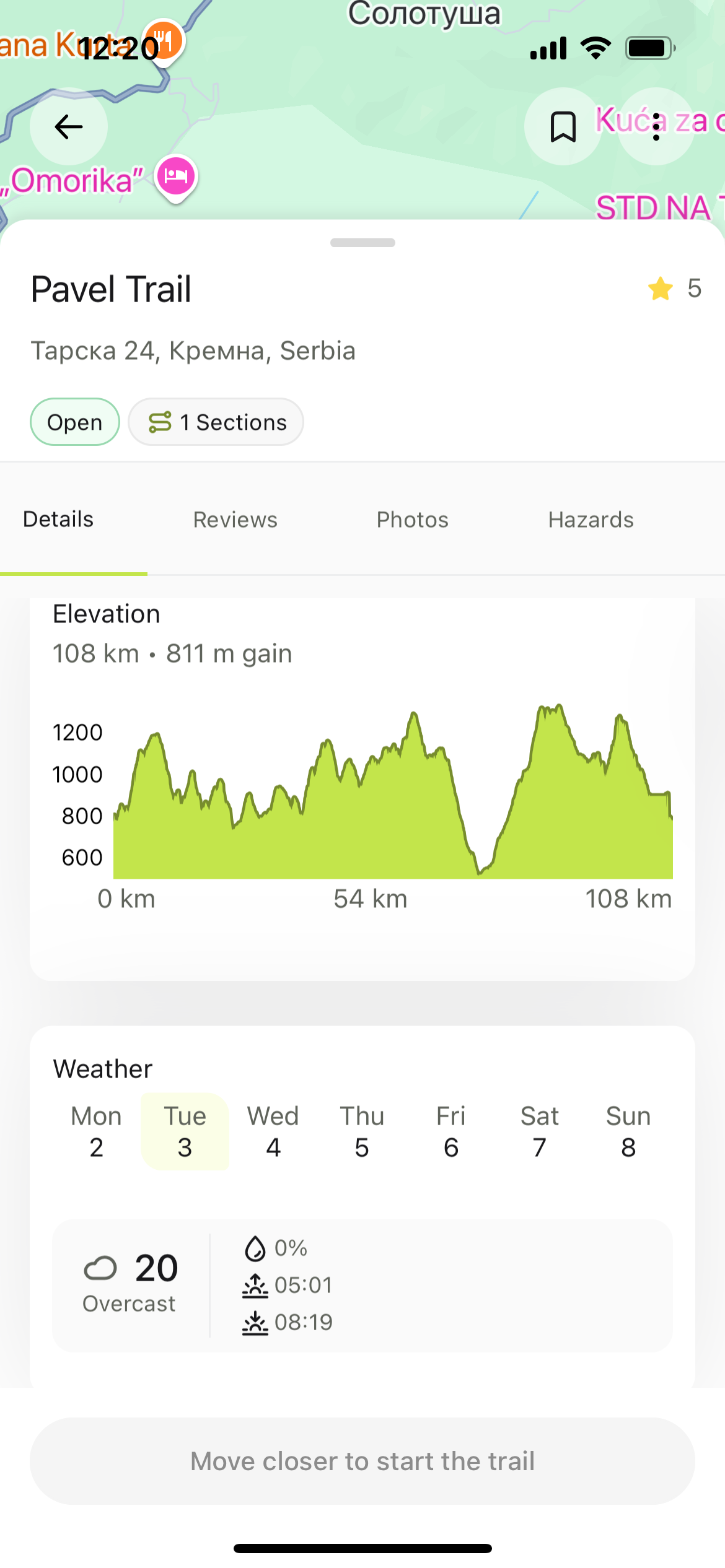The width and height of the screenshot is (725, 1568).
Task: Show weather for Mon 2
Action: (x=96, y=1131)
